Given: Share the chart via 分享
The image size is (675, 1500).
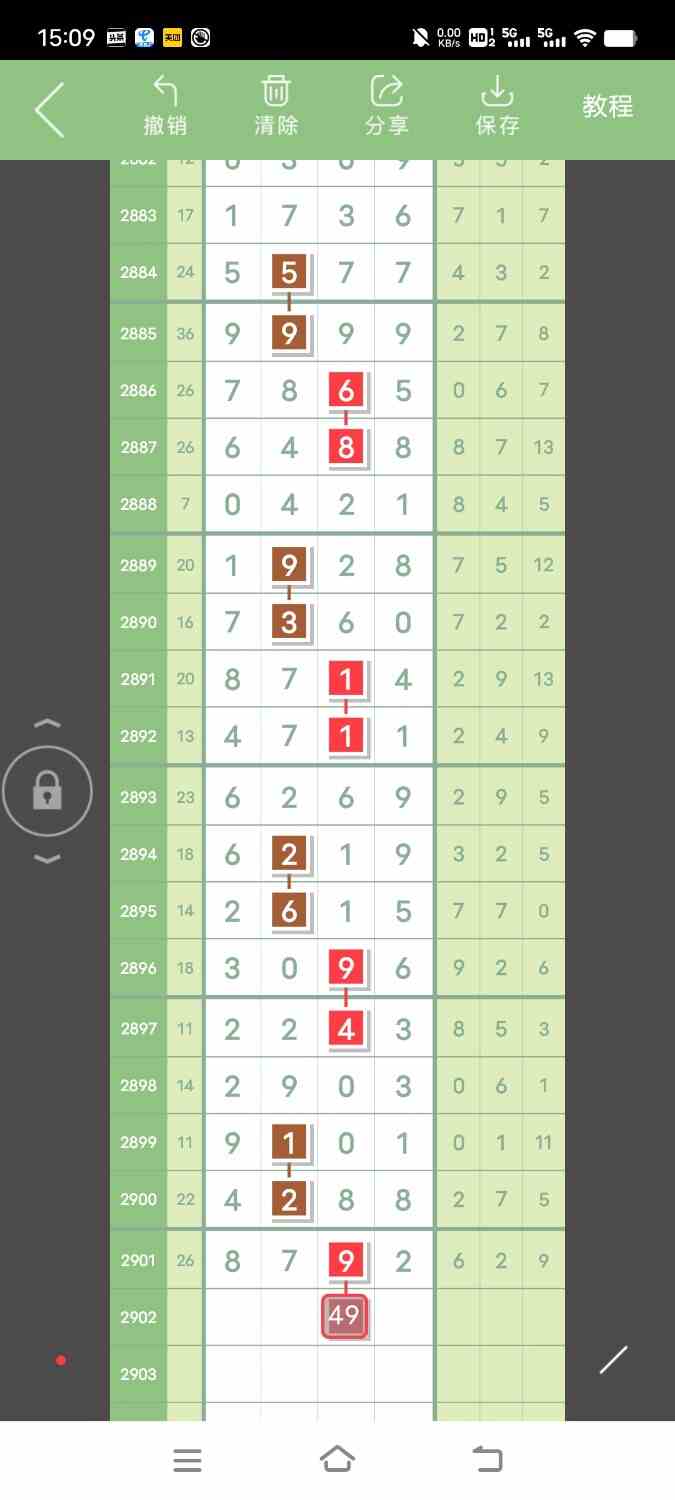Looking at the screenshot, I should click(x=387, y=106).
